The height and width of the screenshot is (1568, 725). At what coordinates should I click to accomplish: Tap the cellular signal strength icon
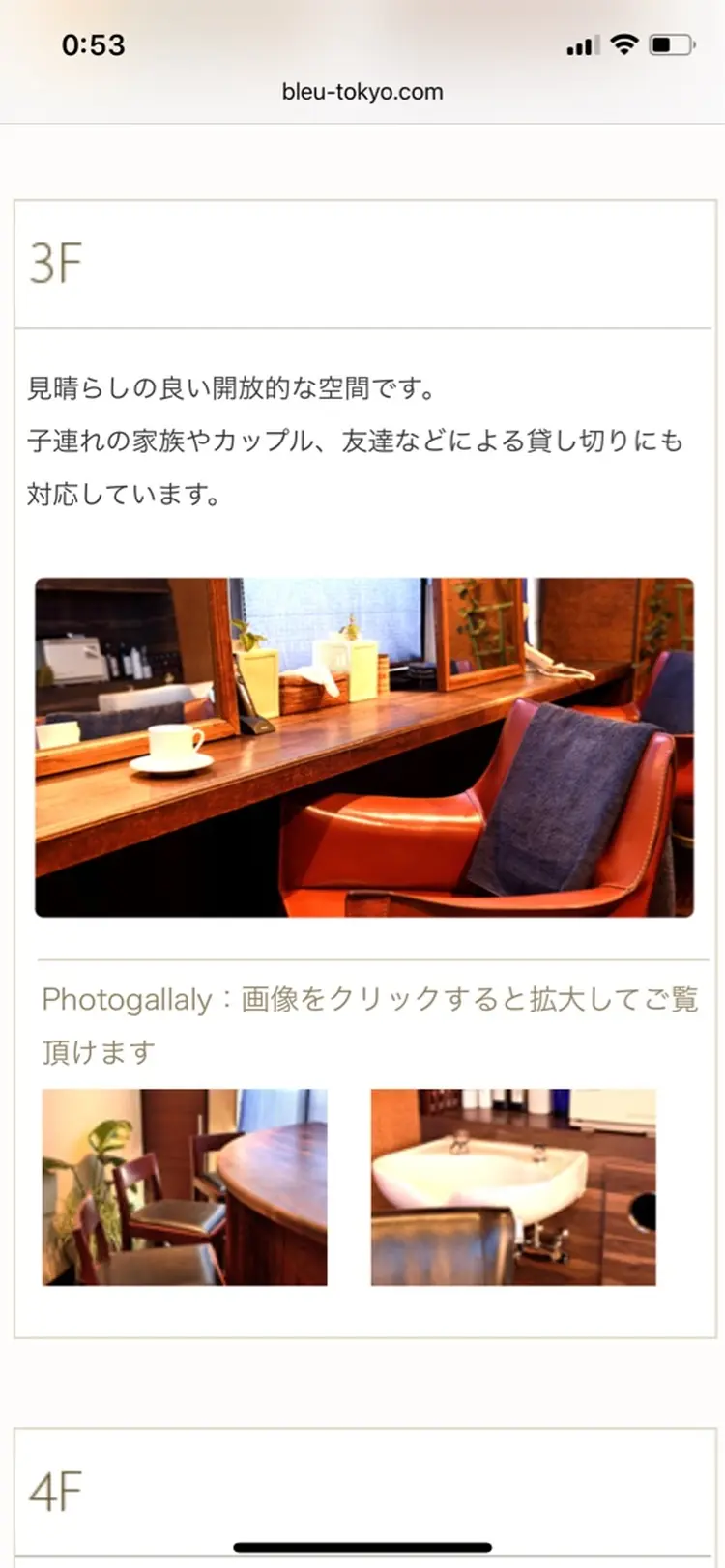point(580,43)
